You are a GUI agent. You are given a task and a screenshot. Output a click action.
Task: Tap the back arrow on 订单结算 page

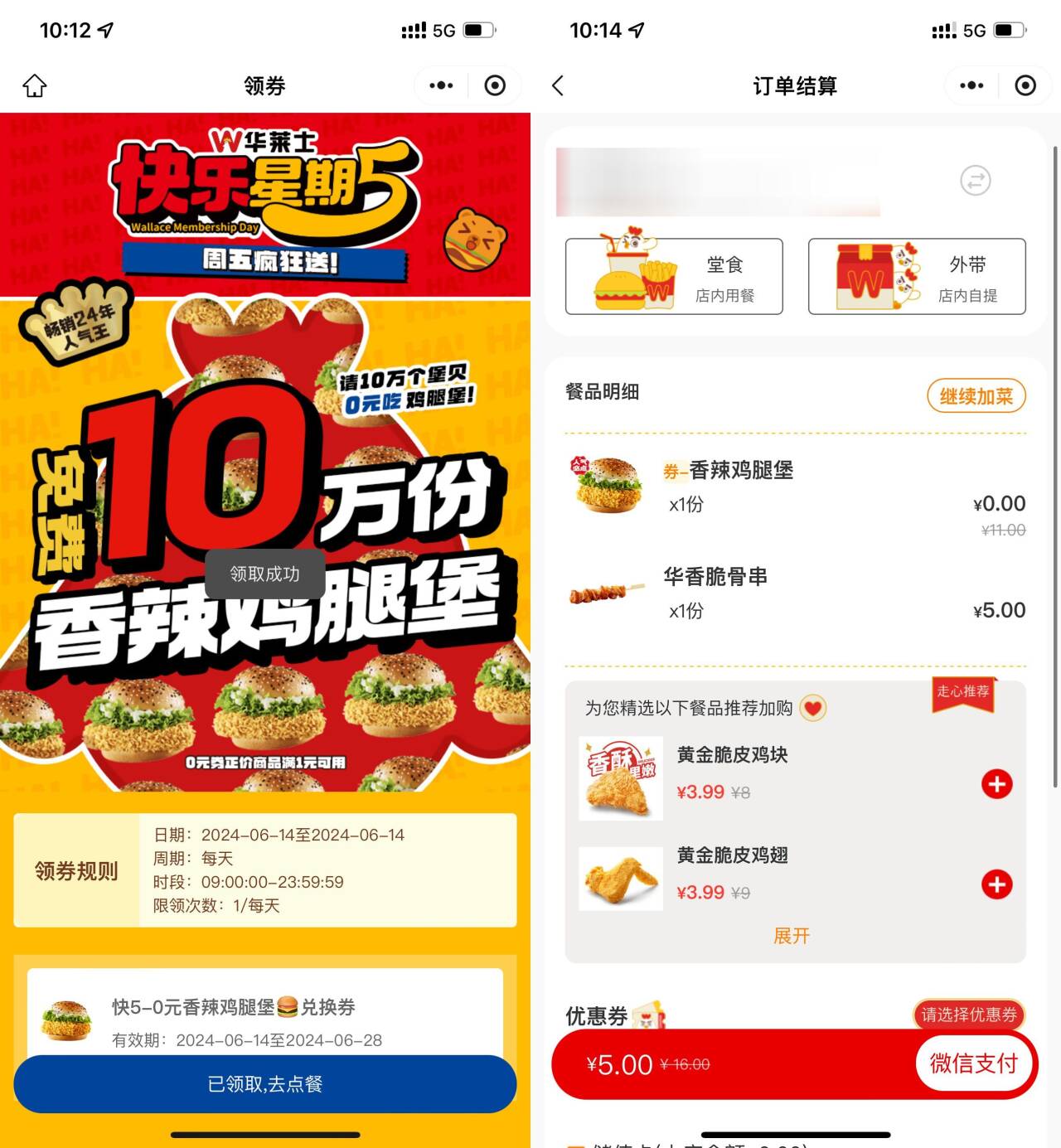point(558,85)
